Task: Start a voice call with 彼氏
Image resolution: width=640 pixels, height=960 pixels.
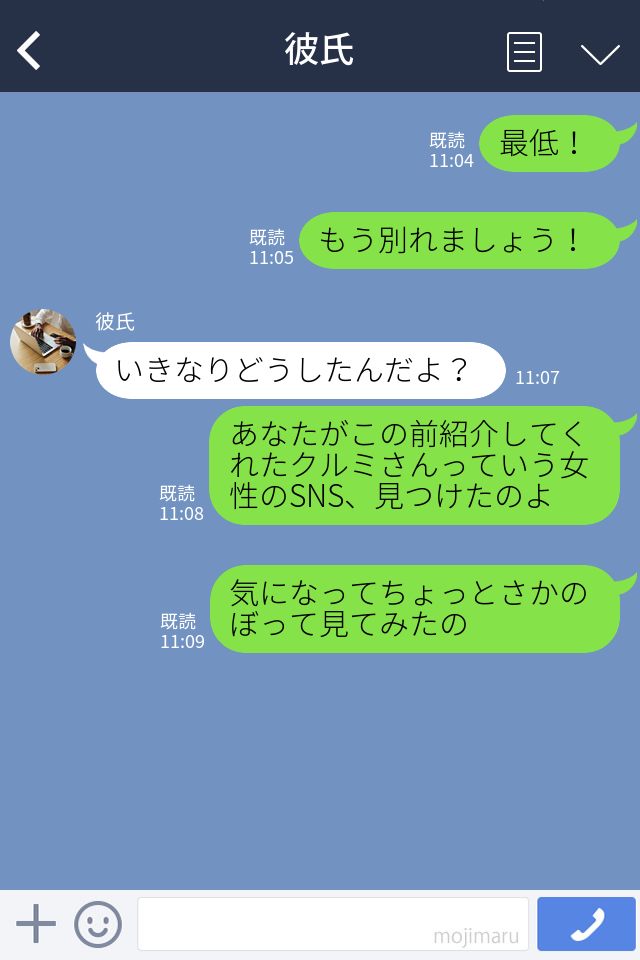Action: click(586, 924)
